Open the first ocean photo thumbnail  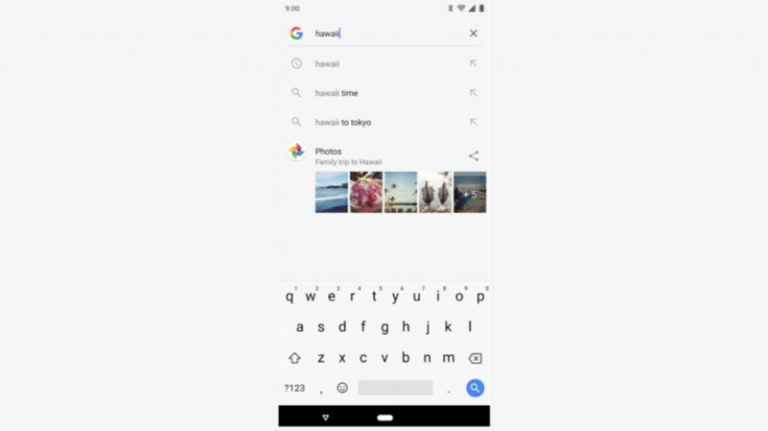tap(331, 192)
